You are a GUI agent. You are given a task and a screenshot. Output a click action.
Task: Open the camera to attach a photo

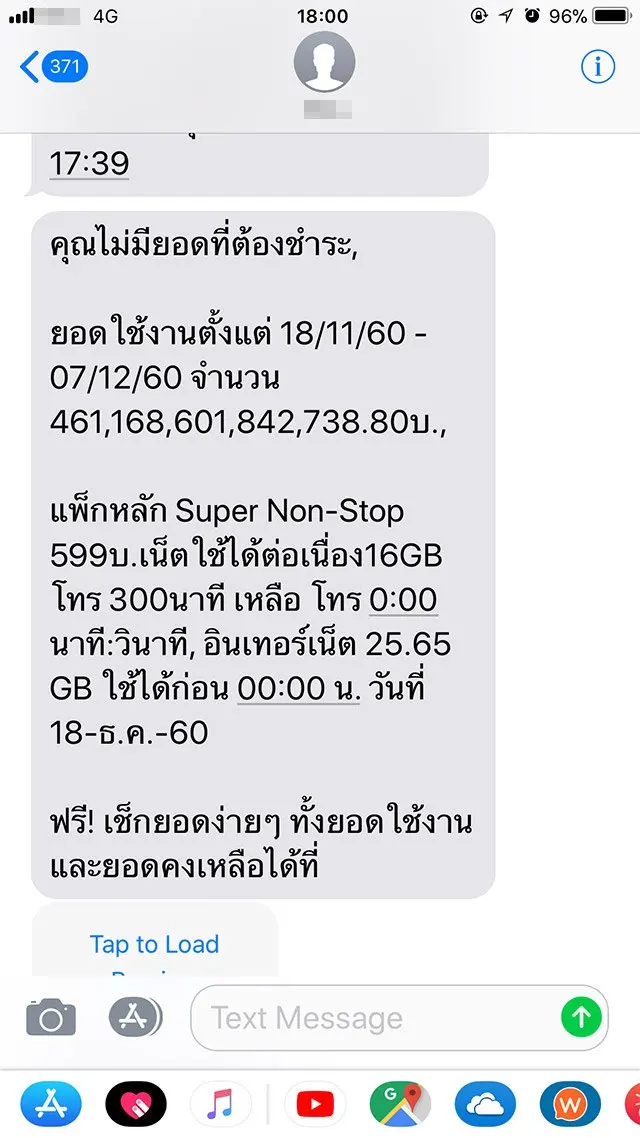point(50,1019)
